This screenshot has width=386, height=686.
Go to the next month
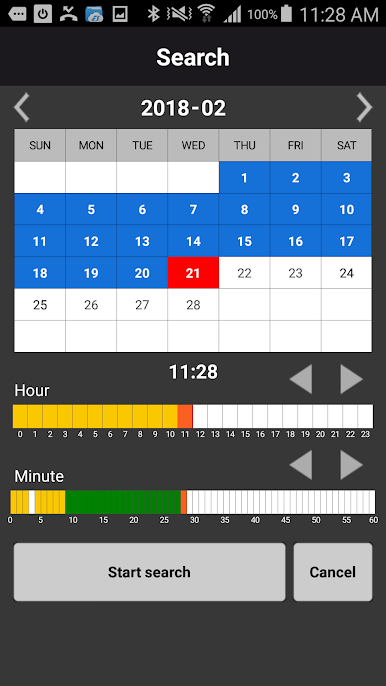364,107
